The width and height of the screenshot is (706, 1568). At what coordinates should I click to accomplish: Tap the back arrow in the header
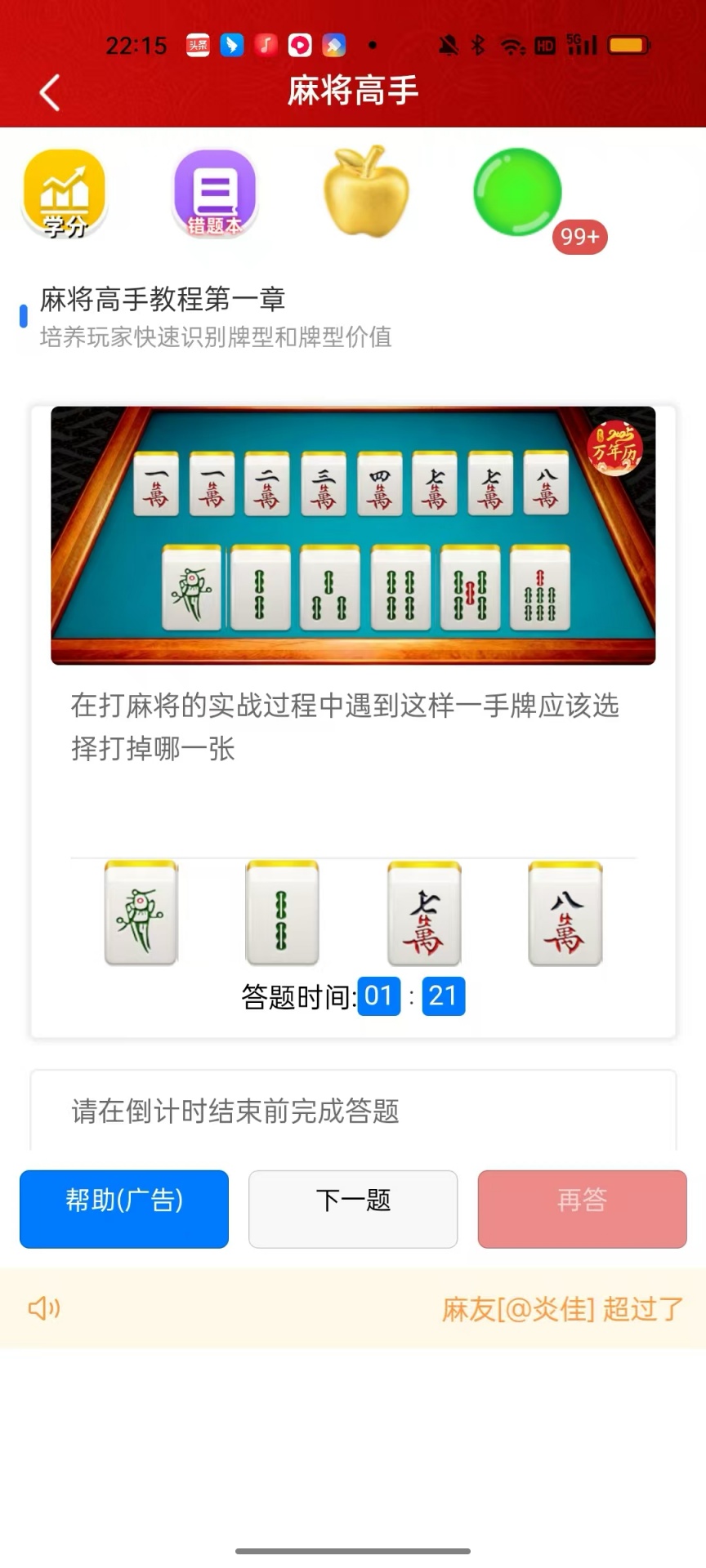click(x=49, y=91)
